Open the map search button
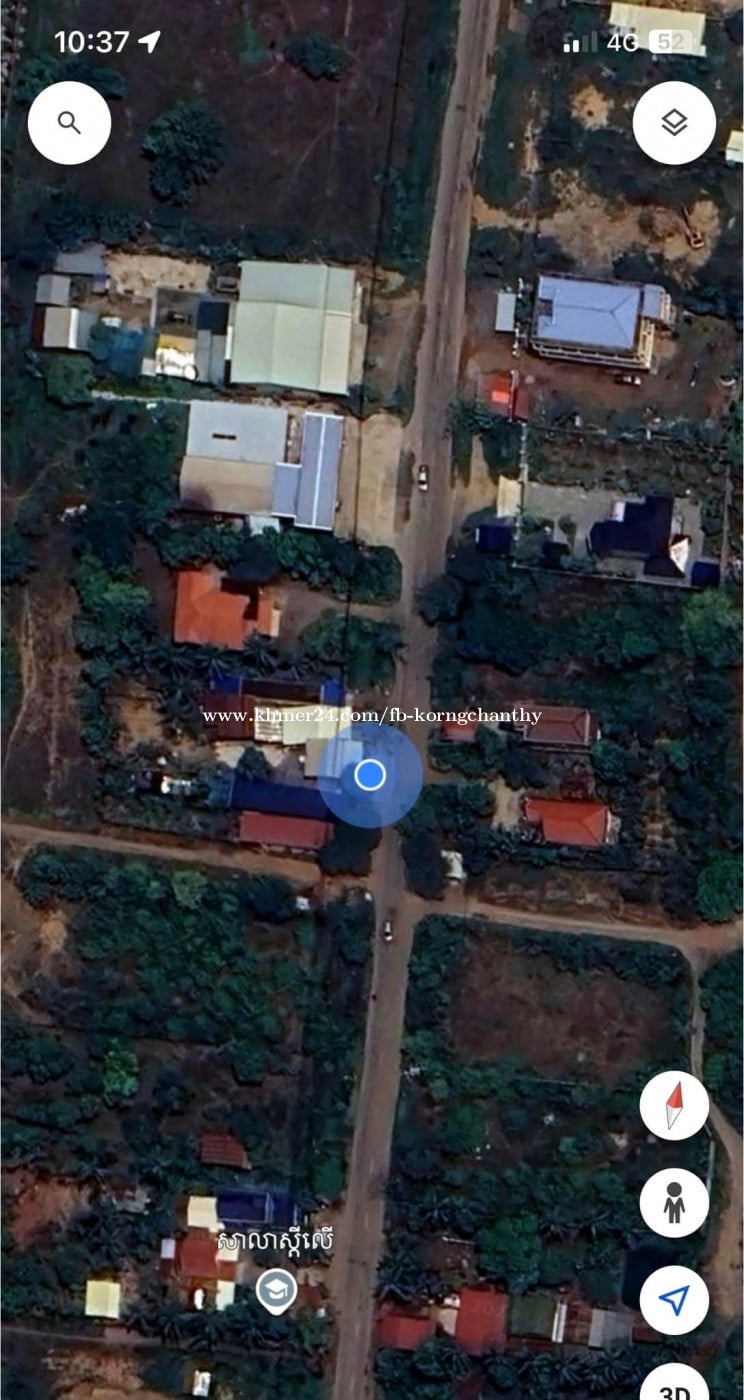The image size is (744, 1400). coord(69,123)
